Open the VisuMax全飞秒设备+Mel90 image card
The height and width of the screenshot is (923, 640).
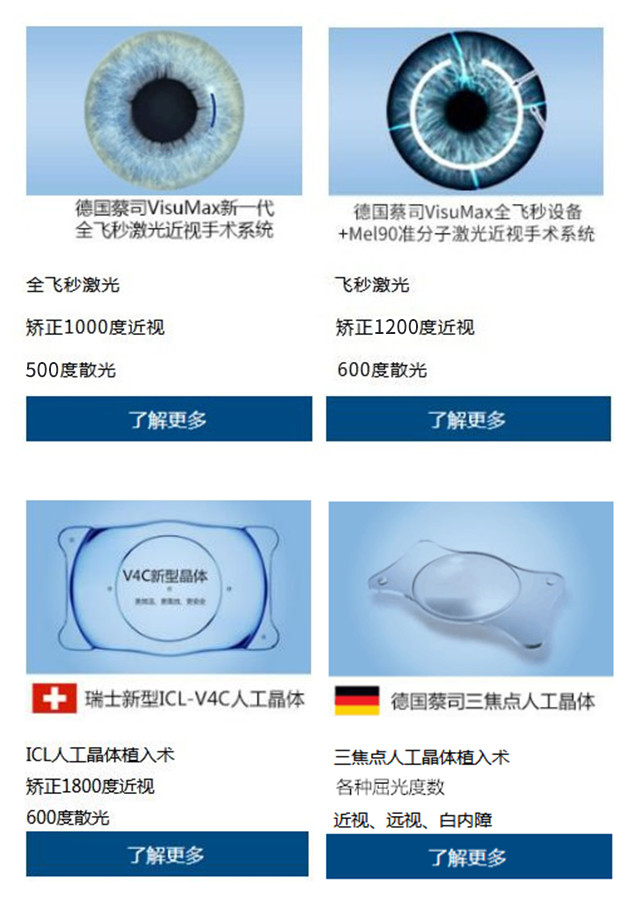pos(466,136)
